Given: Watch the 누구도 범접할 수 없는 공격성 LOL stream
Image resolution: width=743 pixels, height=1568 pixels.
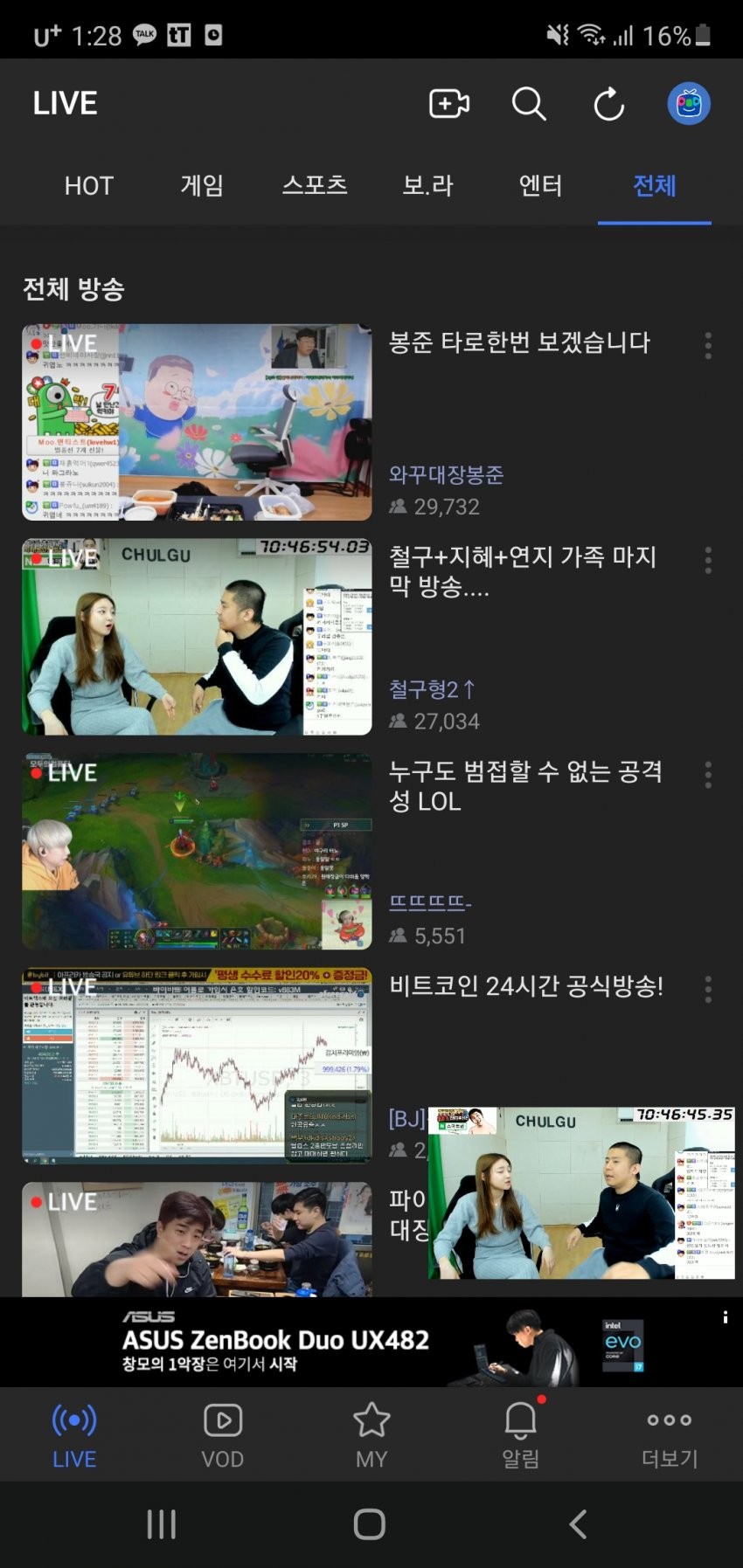Looking at the screenshot, I should [x=197, y=852].
